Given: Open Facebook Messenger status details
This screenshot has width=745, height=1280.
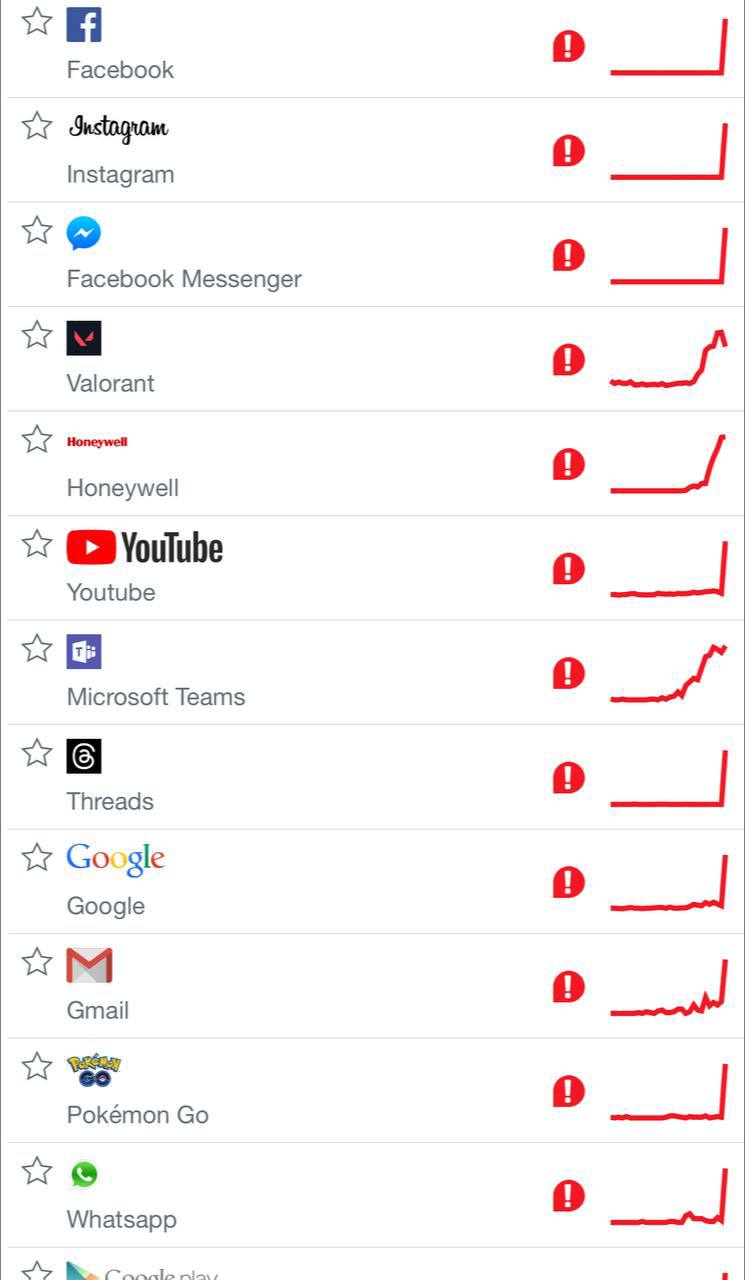Looking at the screenshot, I should coord(184,279).
